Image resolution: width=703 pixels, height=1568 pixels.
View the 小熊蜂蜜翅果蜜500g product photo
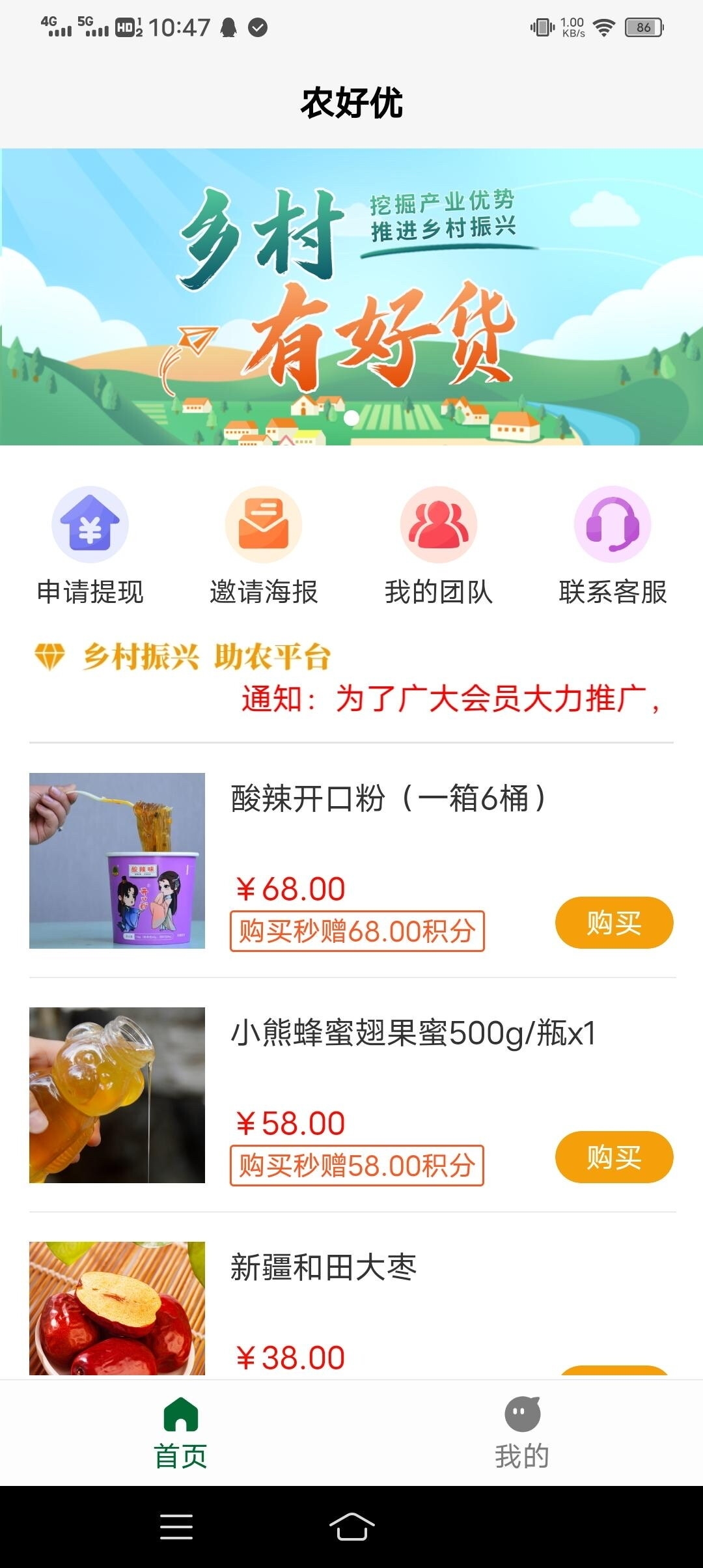[x=117, y=1095]
